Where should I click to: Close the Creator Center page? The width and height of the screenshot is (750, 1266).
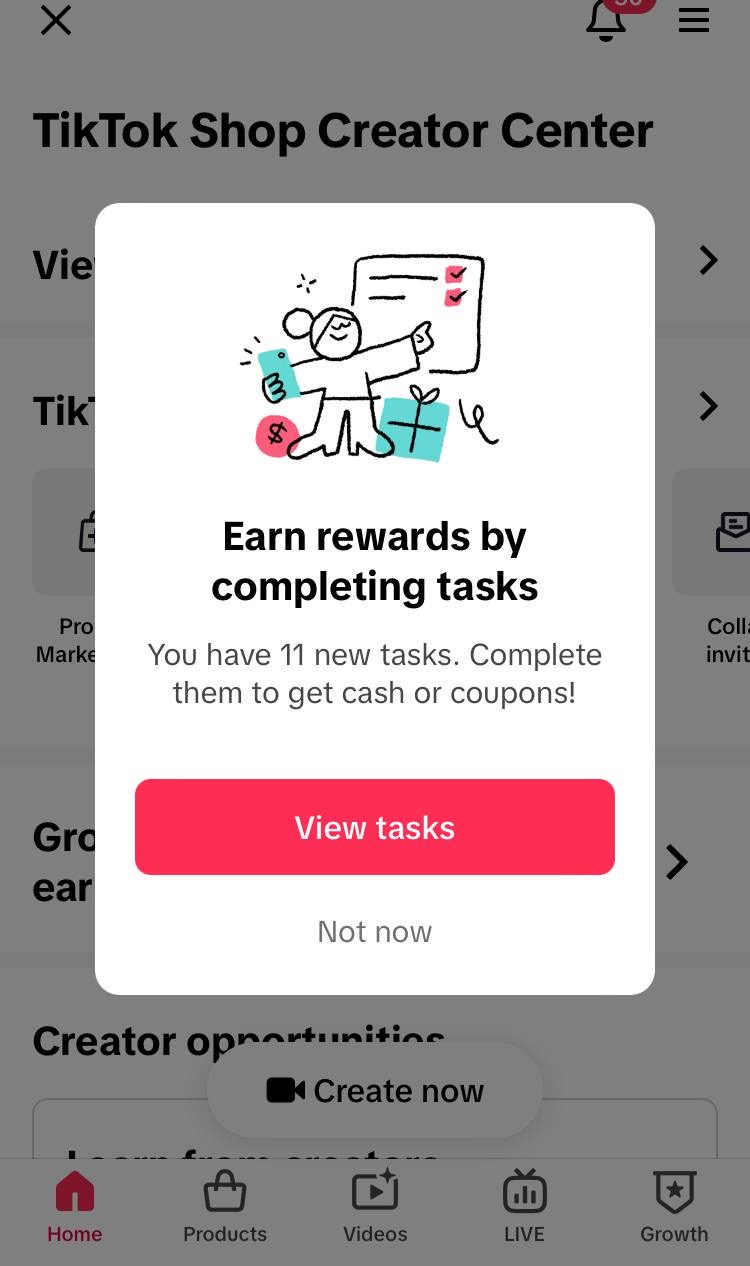pos(56,20)
